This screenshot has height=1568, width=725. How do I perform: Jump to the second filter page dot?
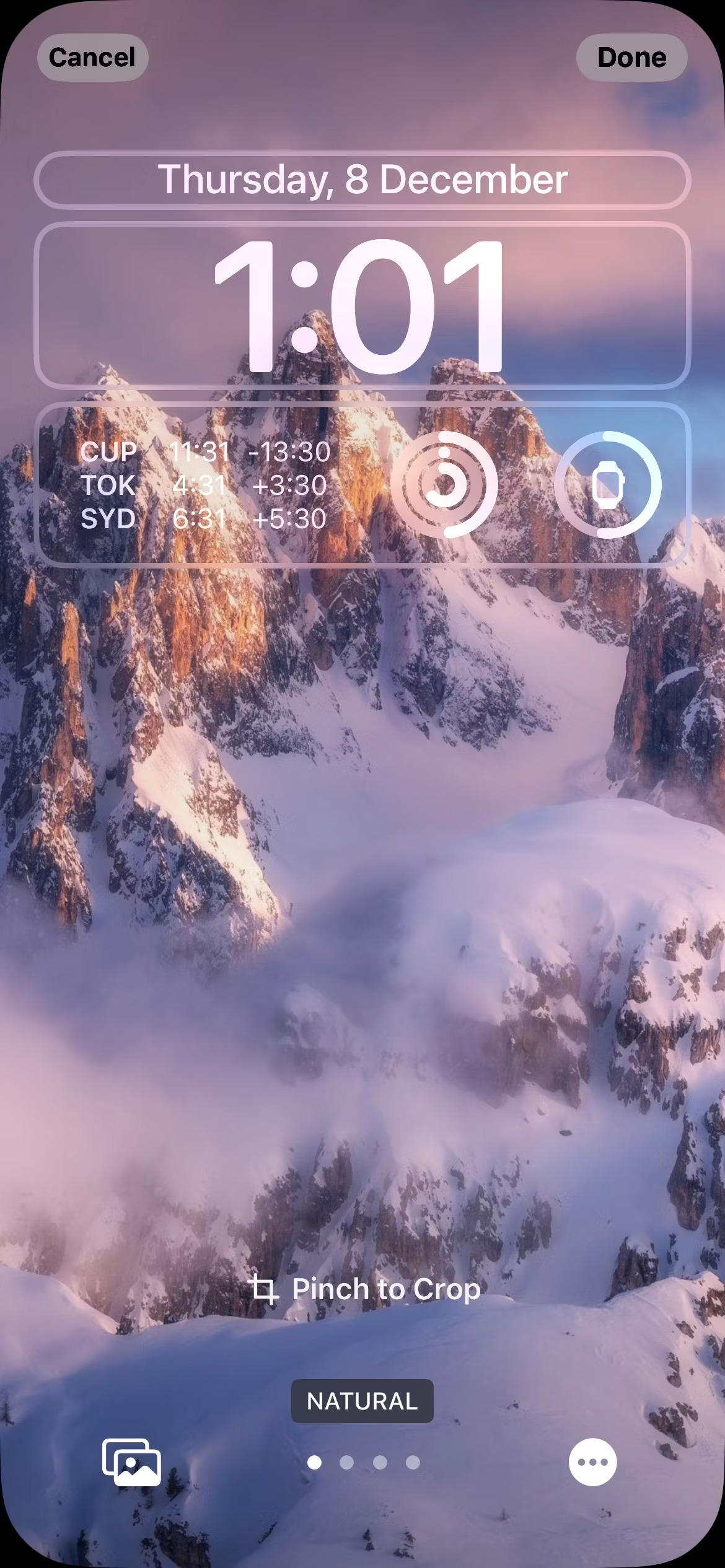[x=347, y=1462]
